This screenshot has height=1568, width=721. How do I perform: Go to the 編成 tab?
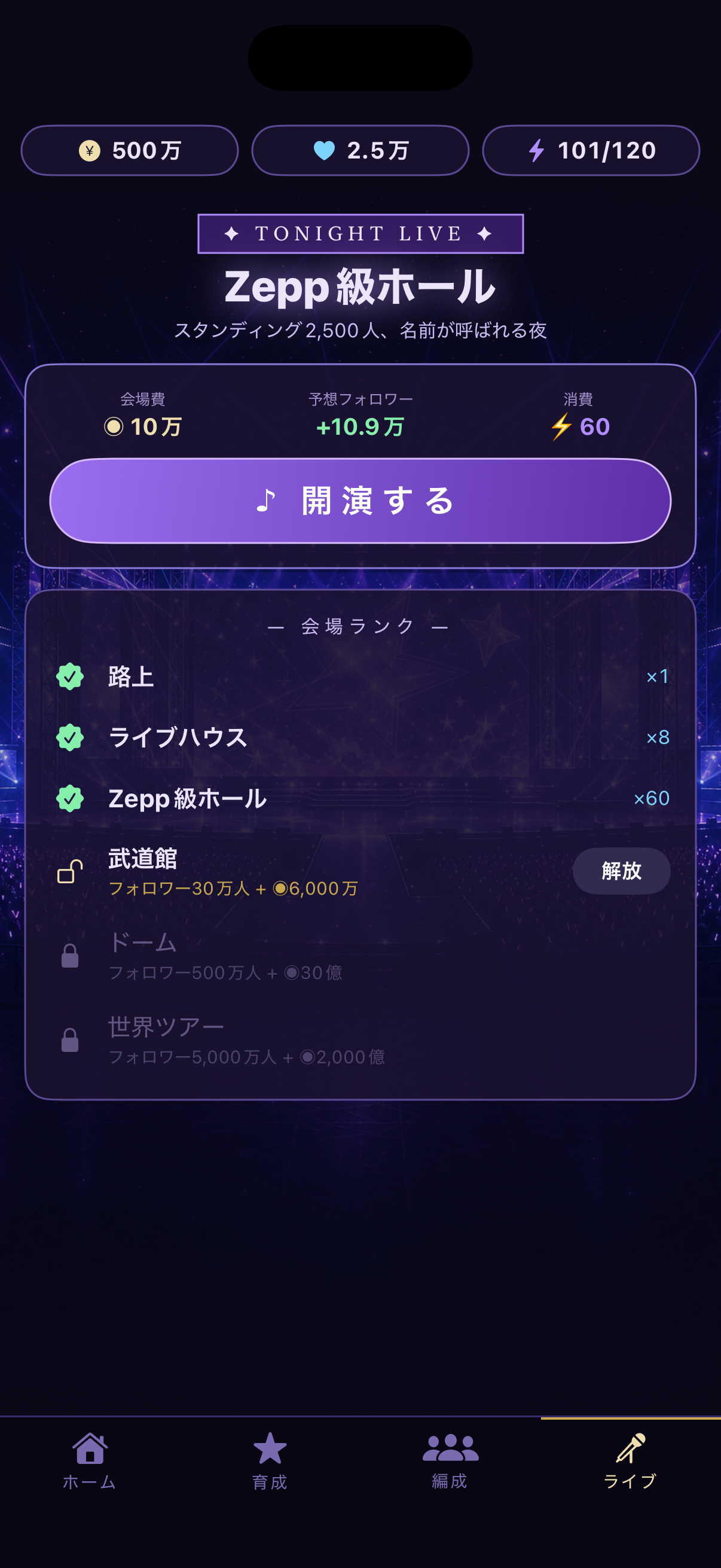[450, 1461]
